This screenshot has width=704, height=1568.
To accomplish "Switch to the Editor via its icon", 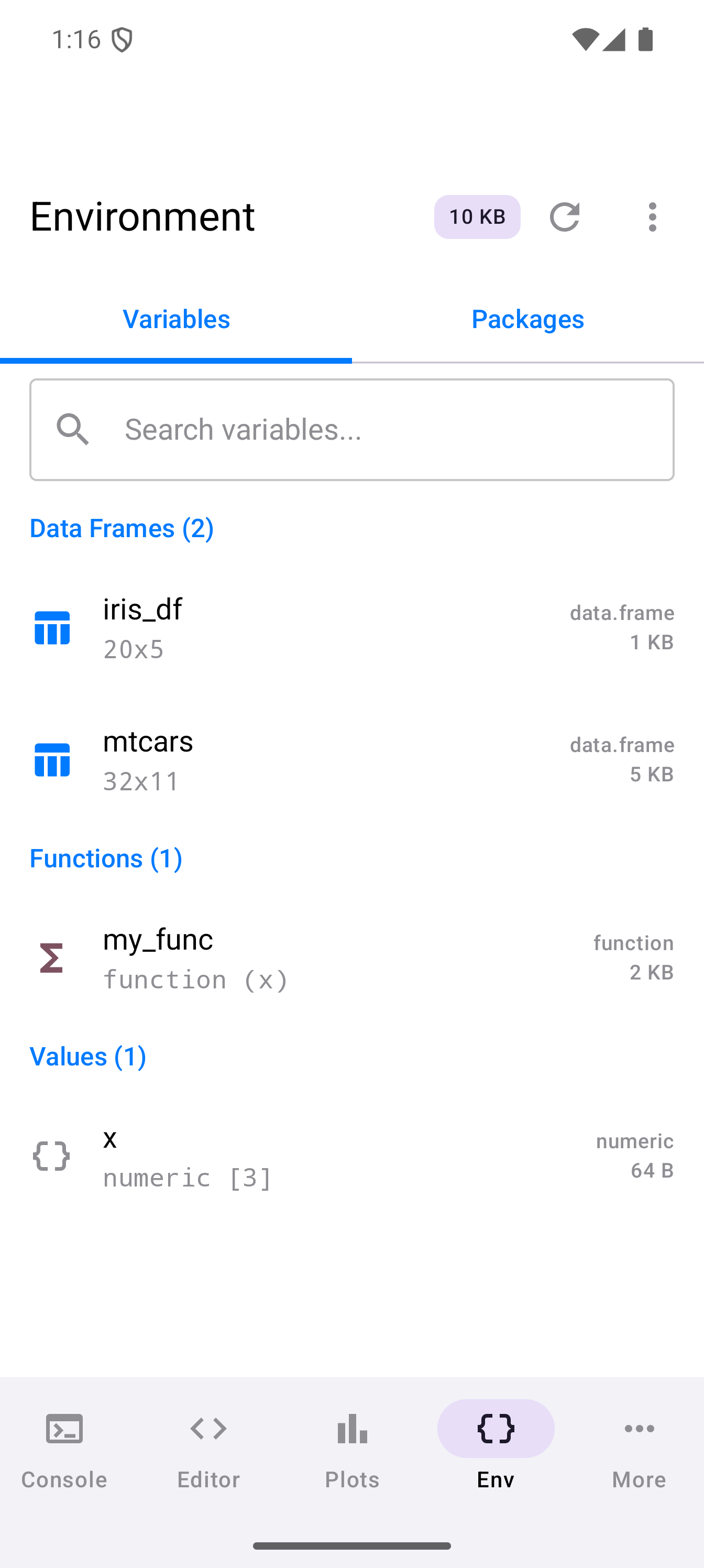I will click(208, 1429).
